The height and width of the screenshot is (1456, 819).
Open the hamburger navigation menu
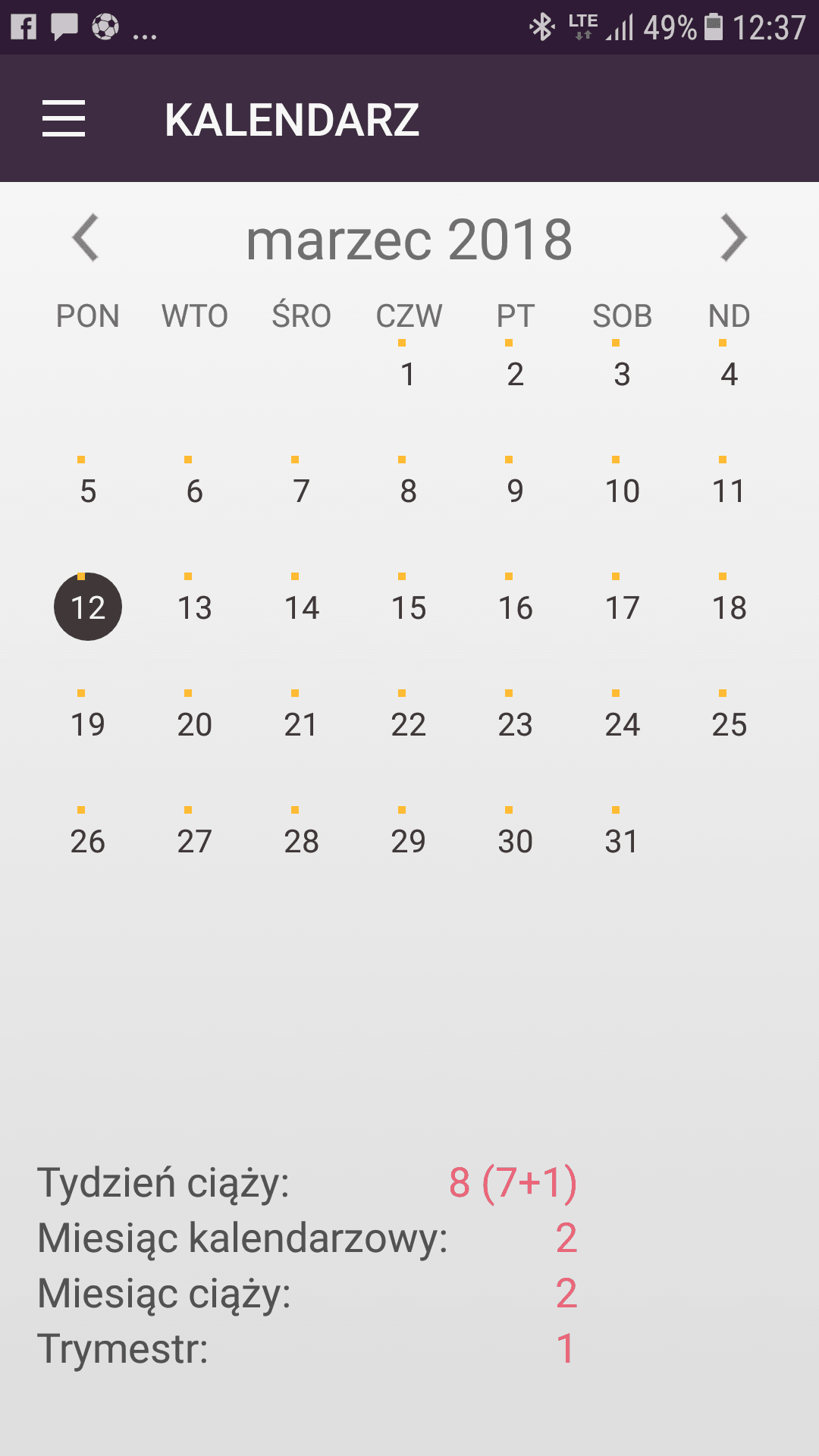pos(64,118)
